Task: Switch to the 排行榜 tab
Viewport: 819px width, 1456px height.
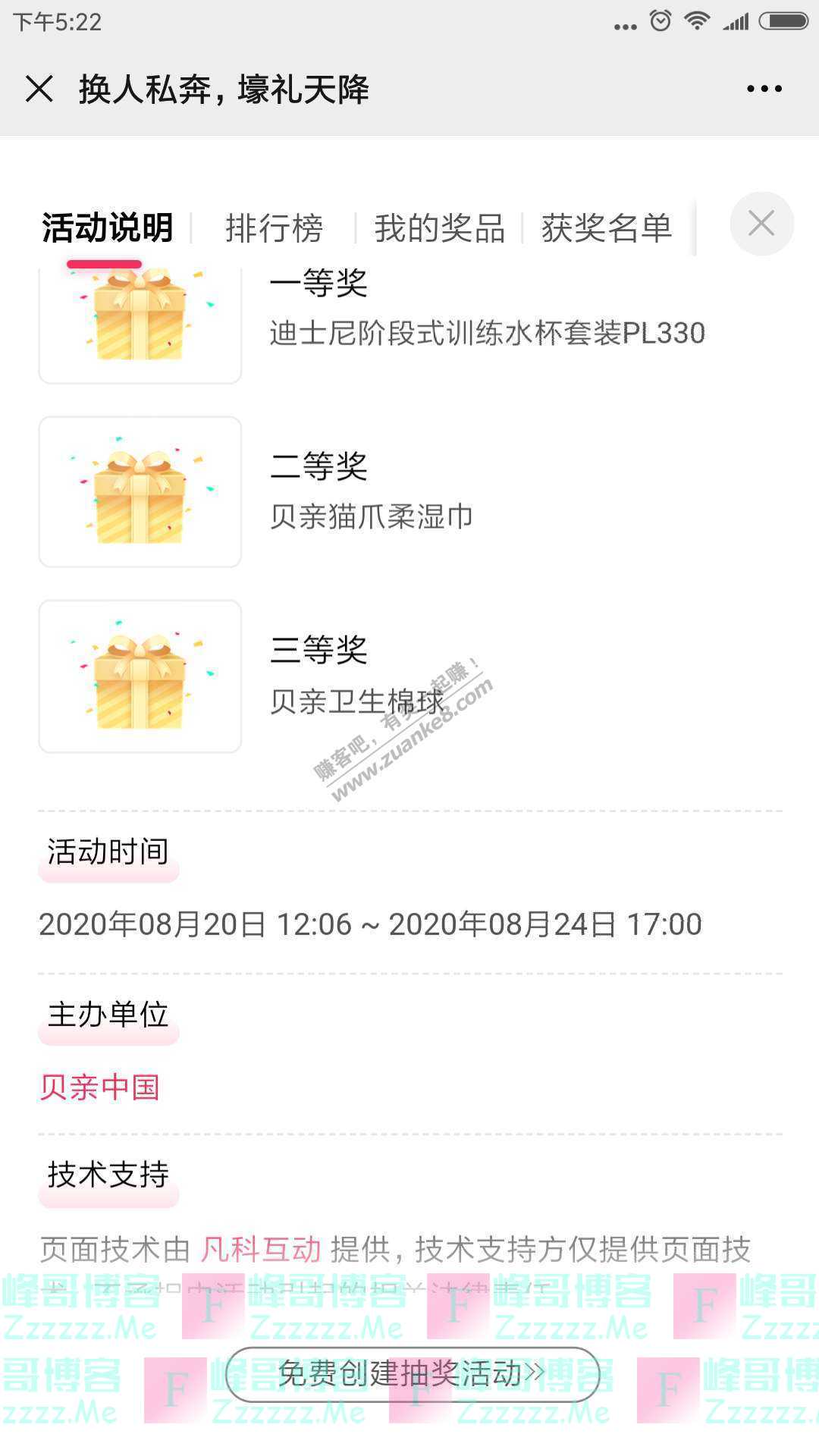Action: coord(274,227)
